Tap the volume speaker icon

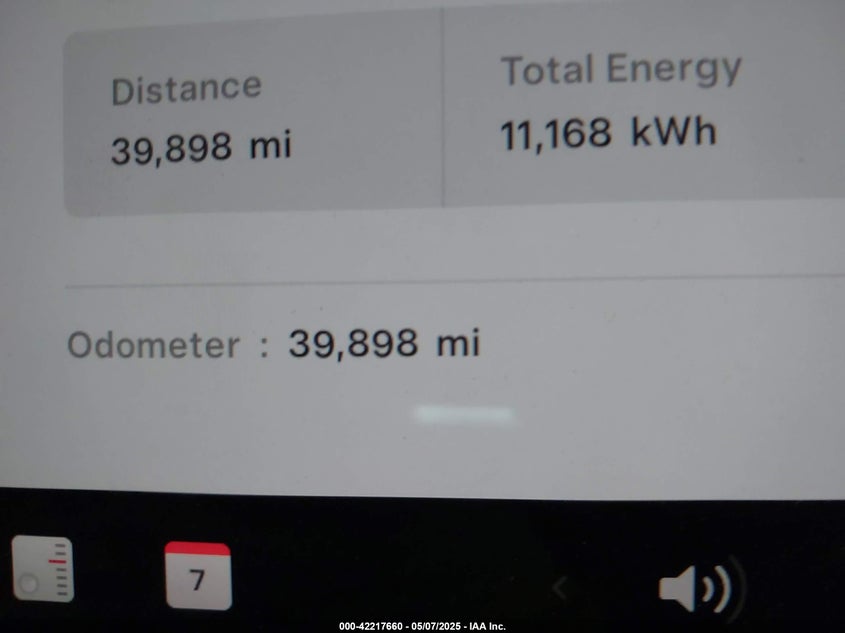tap(698, 587)
